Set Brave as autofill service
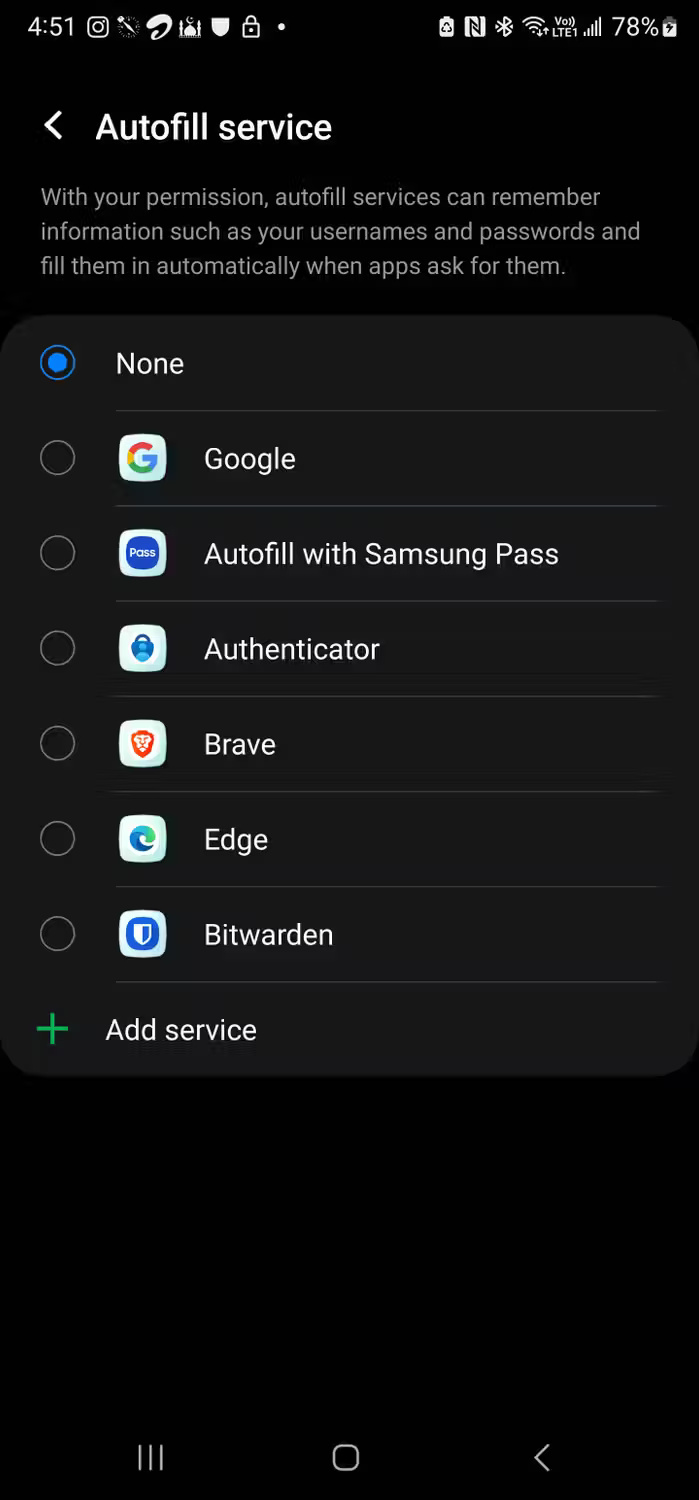Viewport: 699px width, 1500px height. pos(58,743)
